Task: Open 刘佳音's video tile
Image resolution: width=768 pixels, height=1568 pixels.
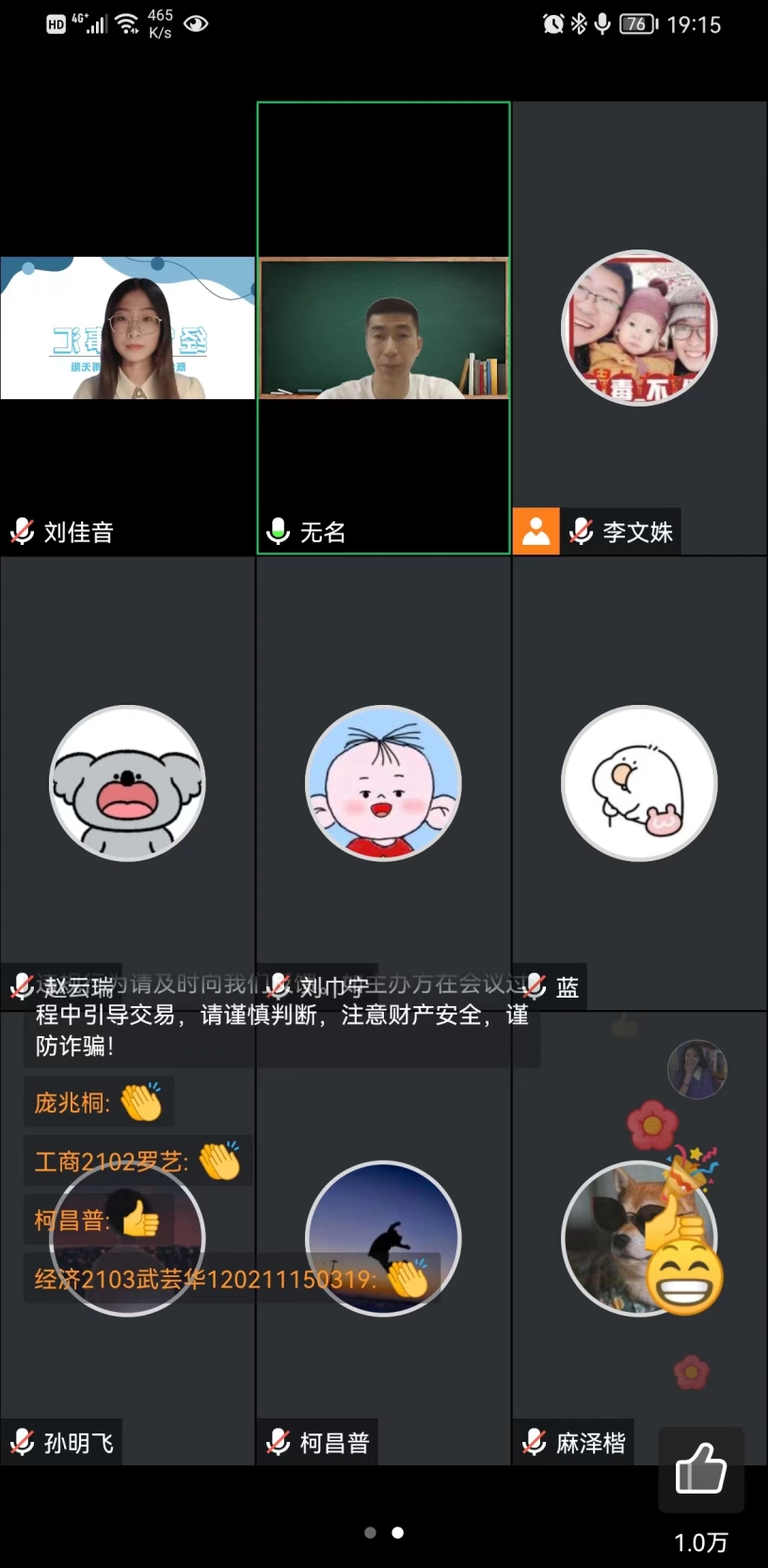Action: (x=127, y=328)
